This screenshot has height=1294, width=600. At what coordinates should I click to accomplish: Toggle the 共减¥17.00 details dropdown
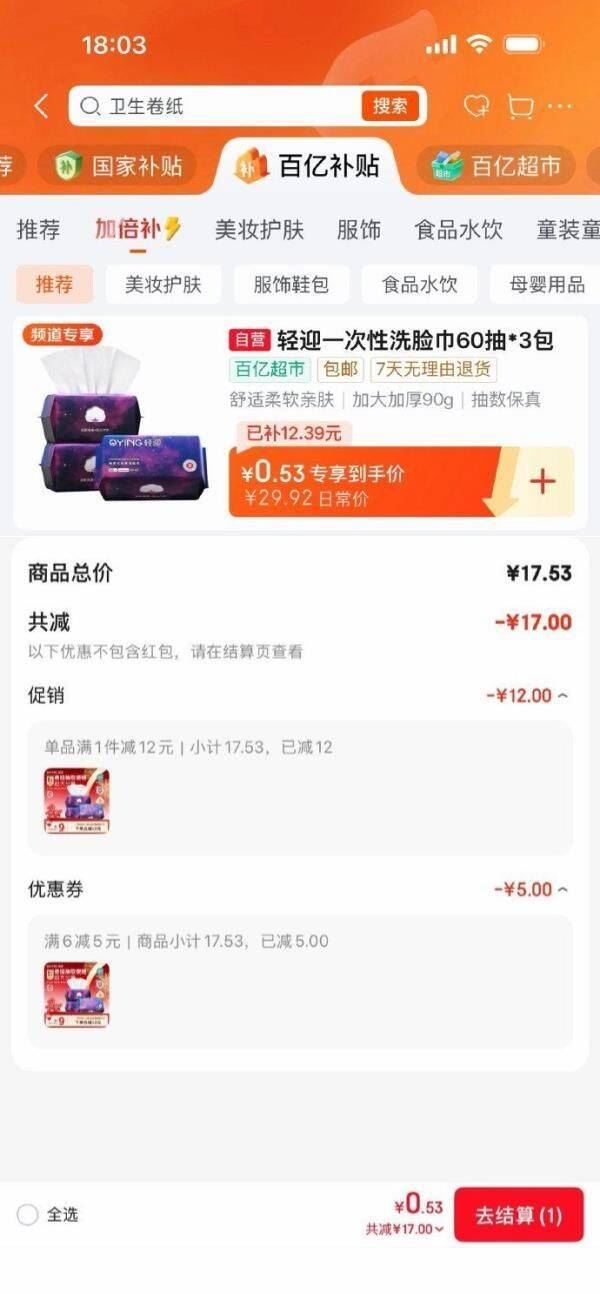pos(405,1230)
